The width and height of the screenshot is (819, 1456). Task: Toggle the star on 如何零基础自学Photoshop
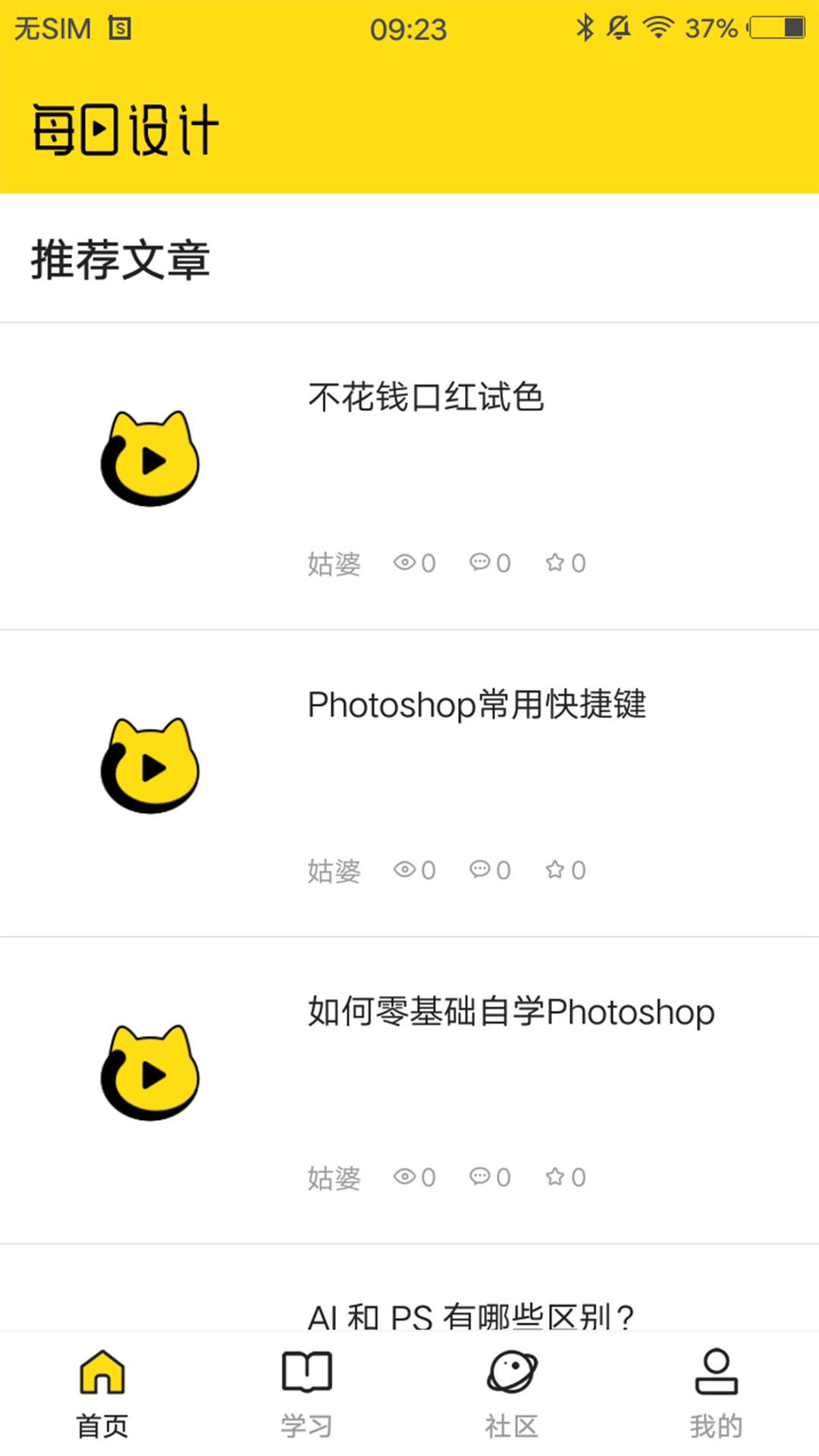point(557,1178)
